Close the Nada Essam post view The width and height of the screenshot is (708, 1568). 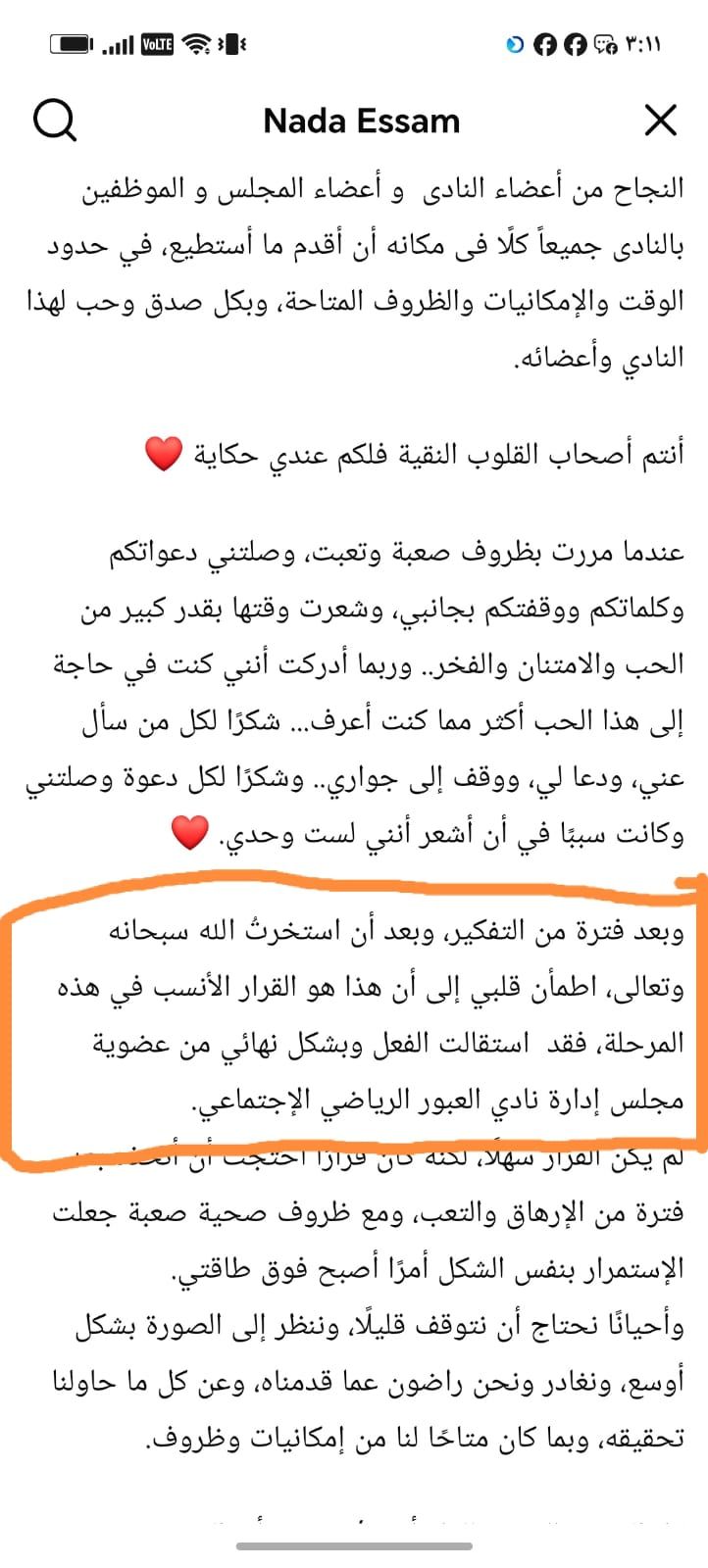tap(661, 121)
